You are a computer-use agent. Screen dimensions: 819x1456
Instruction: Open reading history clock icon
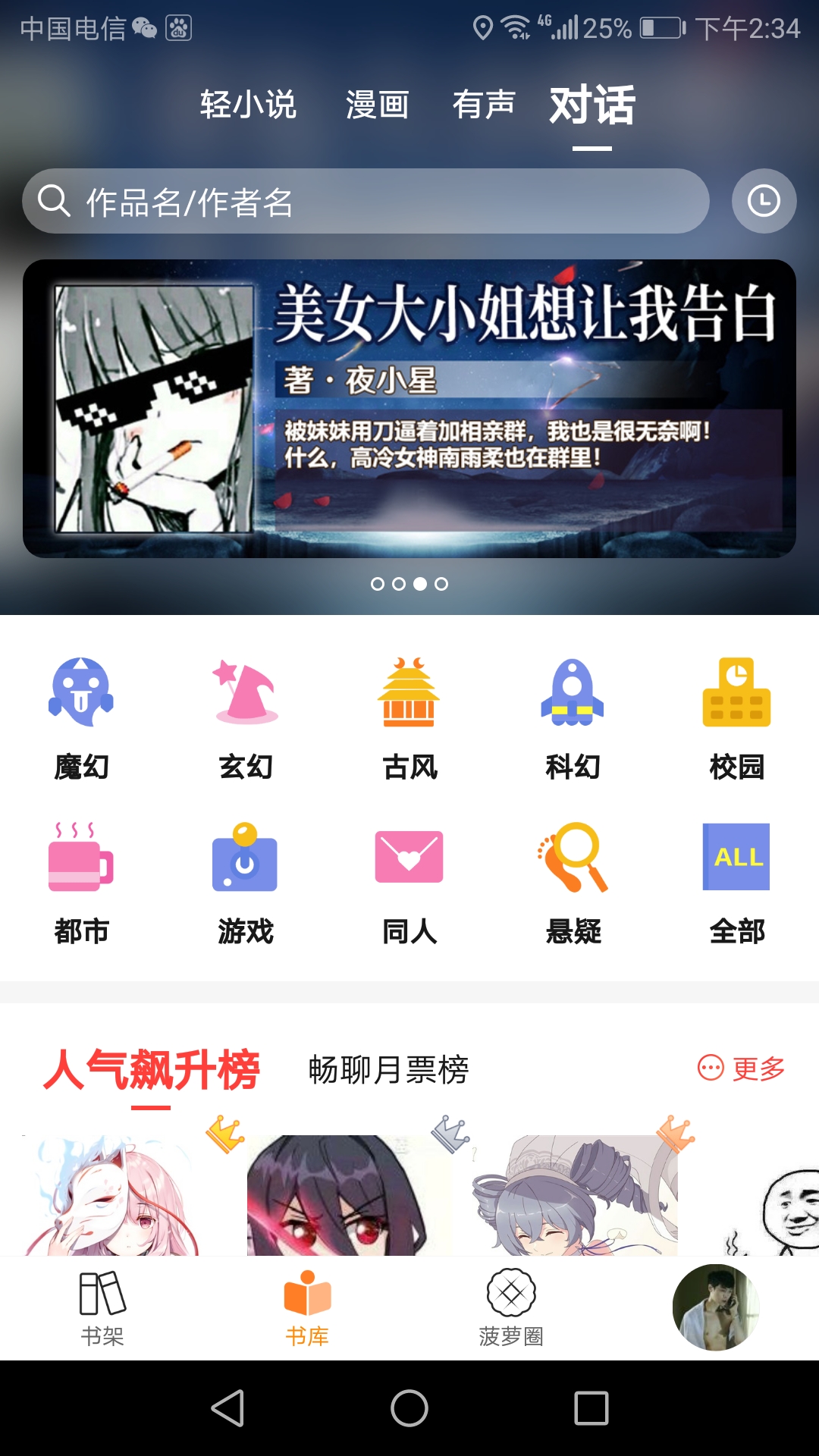click(x=764, y=201)
